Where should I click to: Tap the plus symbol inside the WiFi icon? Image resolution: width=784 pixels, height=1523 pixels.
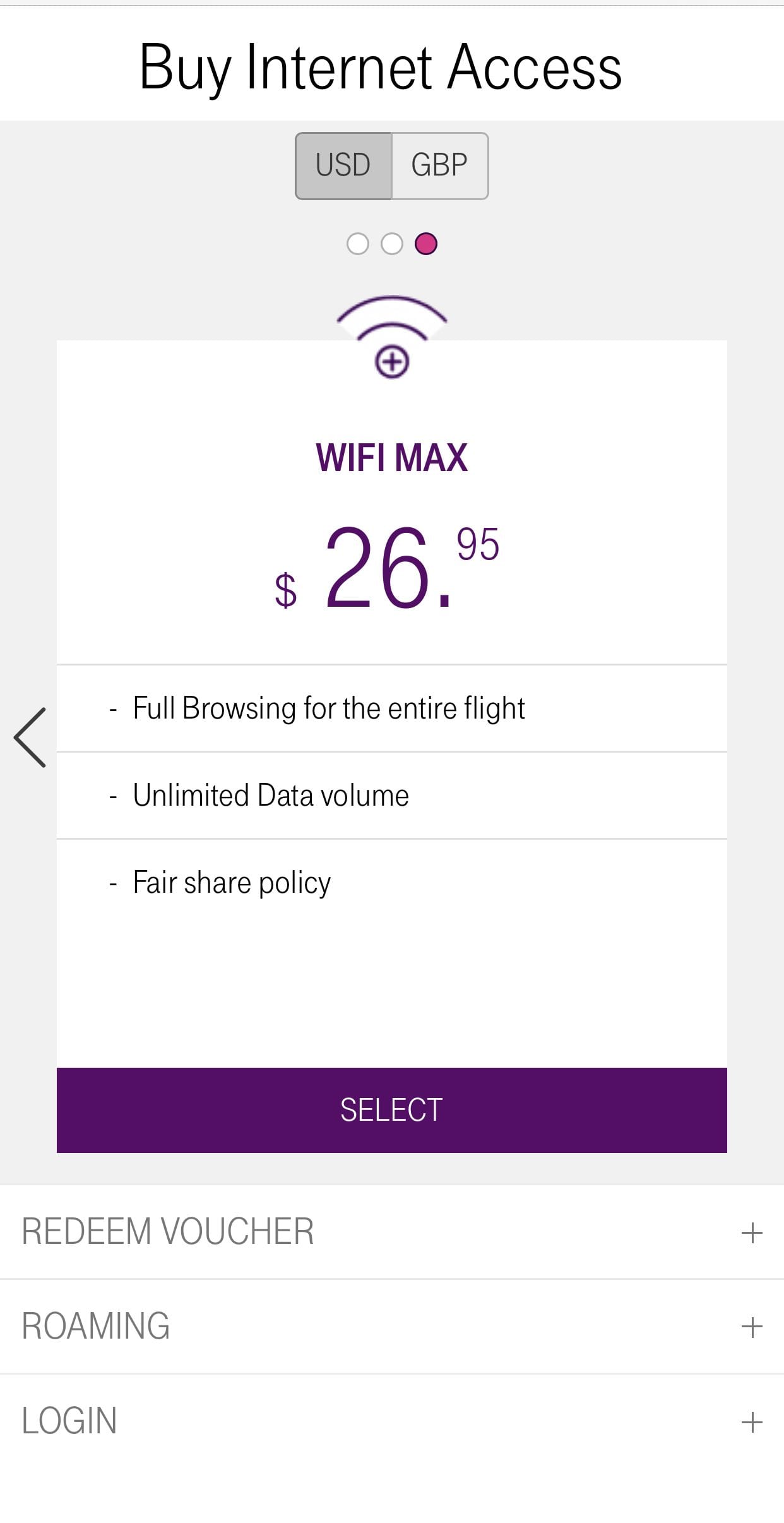[x=393, y=361]
